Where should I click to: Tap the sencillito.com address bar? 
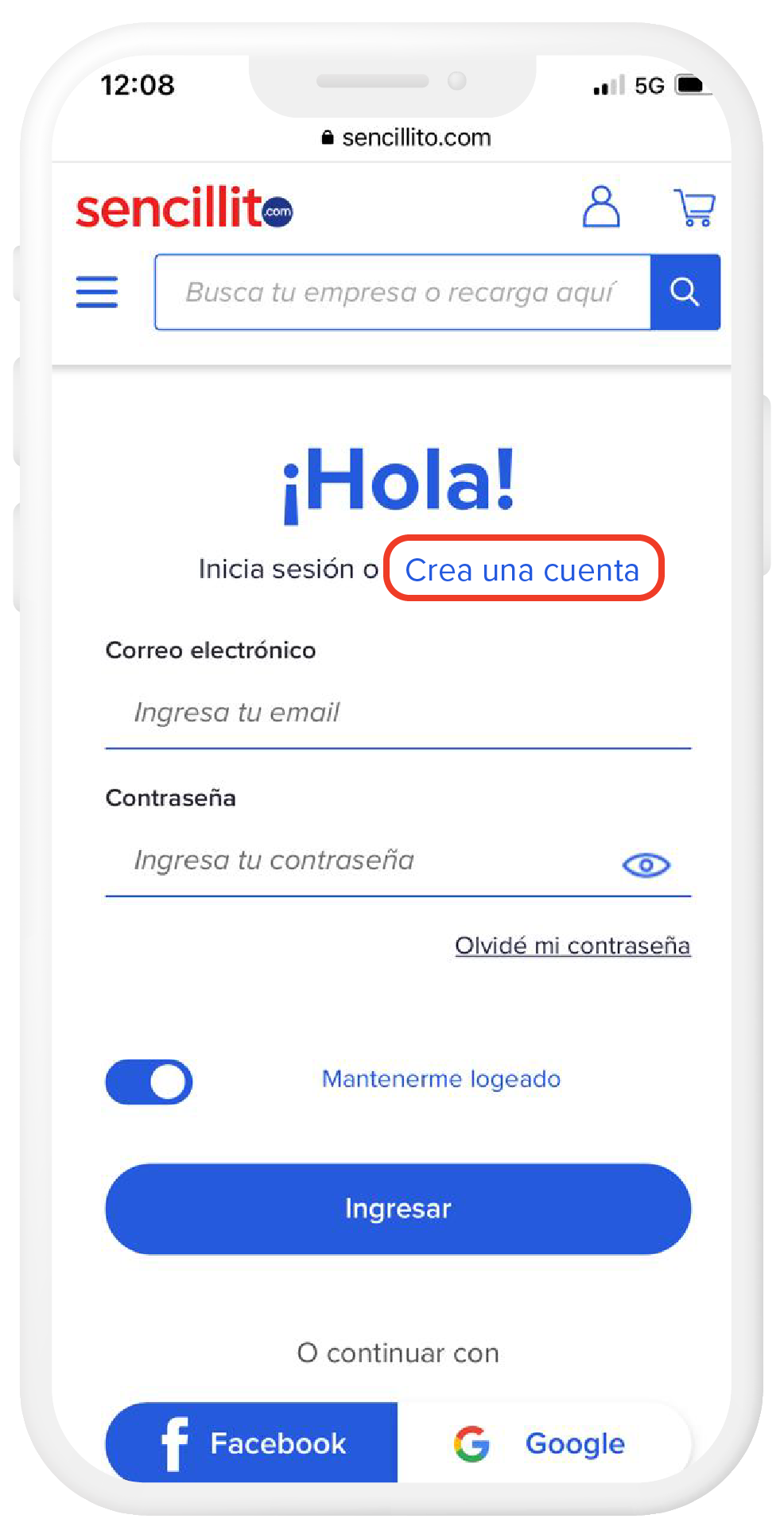(406, 138)
